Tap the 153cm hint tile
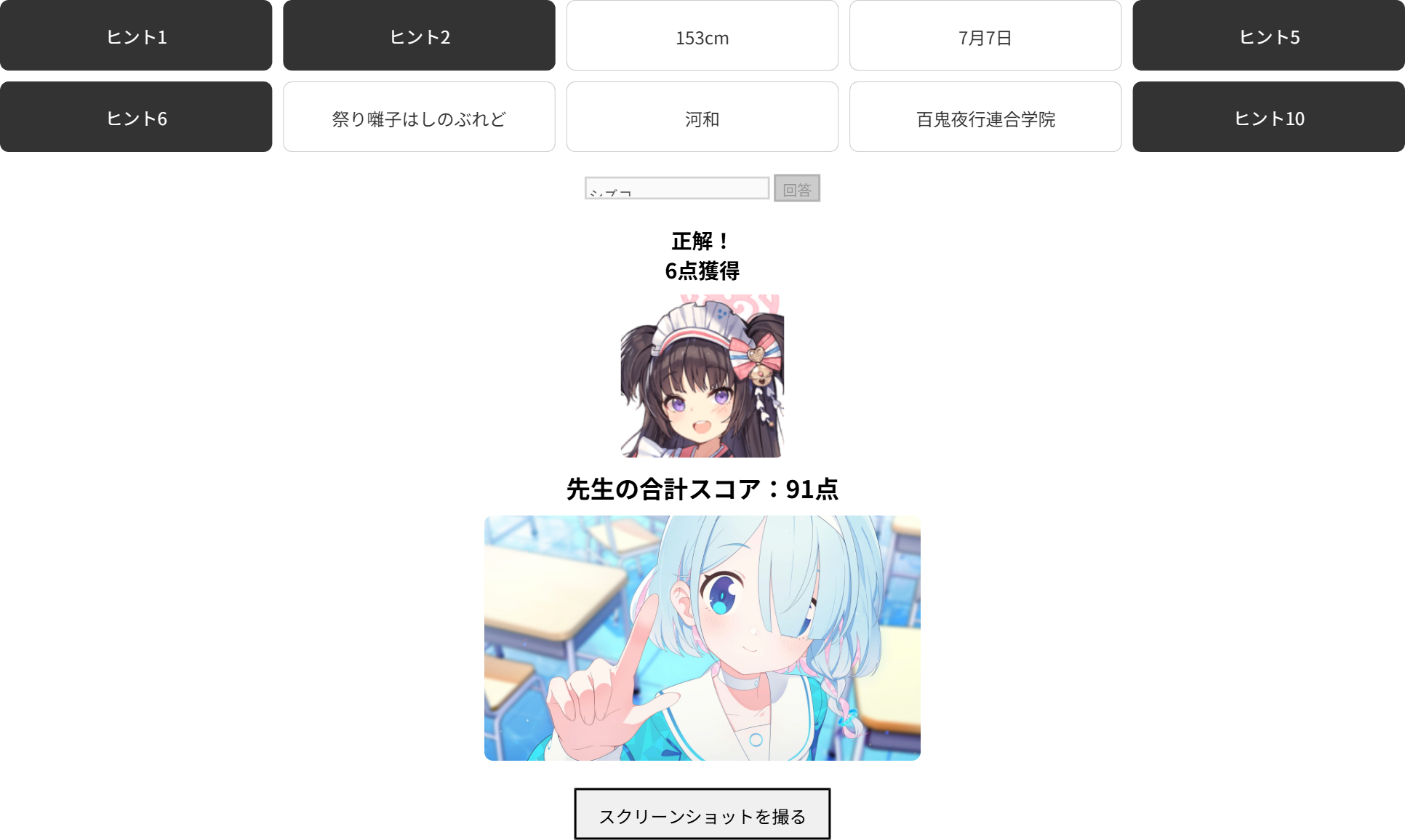This screenshot has width=1405, height=840. click(702, 36)
